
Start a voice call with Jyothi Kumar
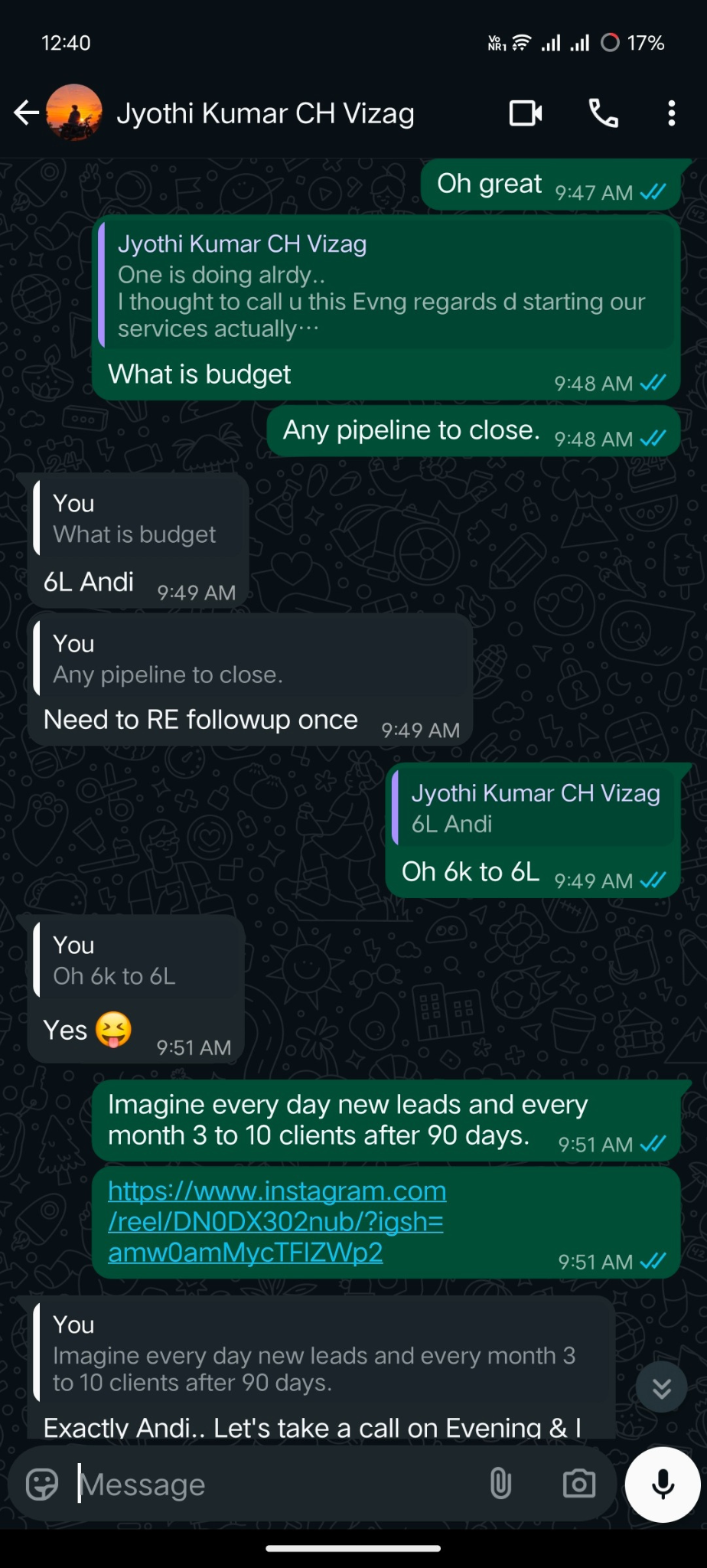pos(604,113)
